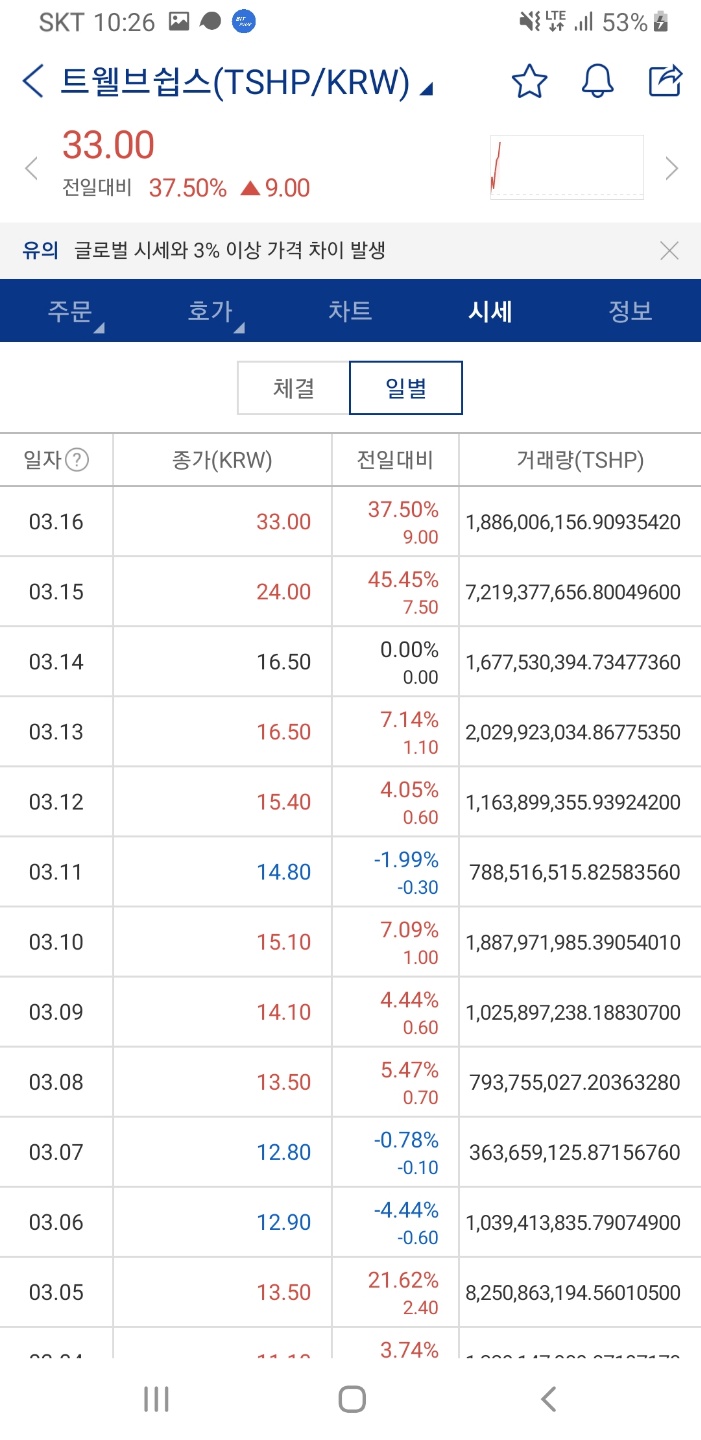Select the 시세 tab

(x=490, y=311)
